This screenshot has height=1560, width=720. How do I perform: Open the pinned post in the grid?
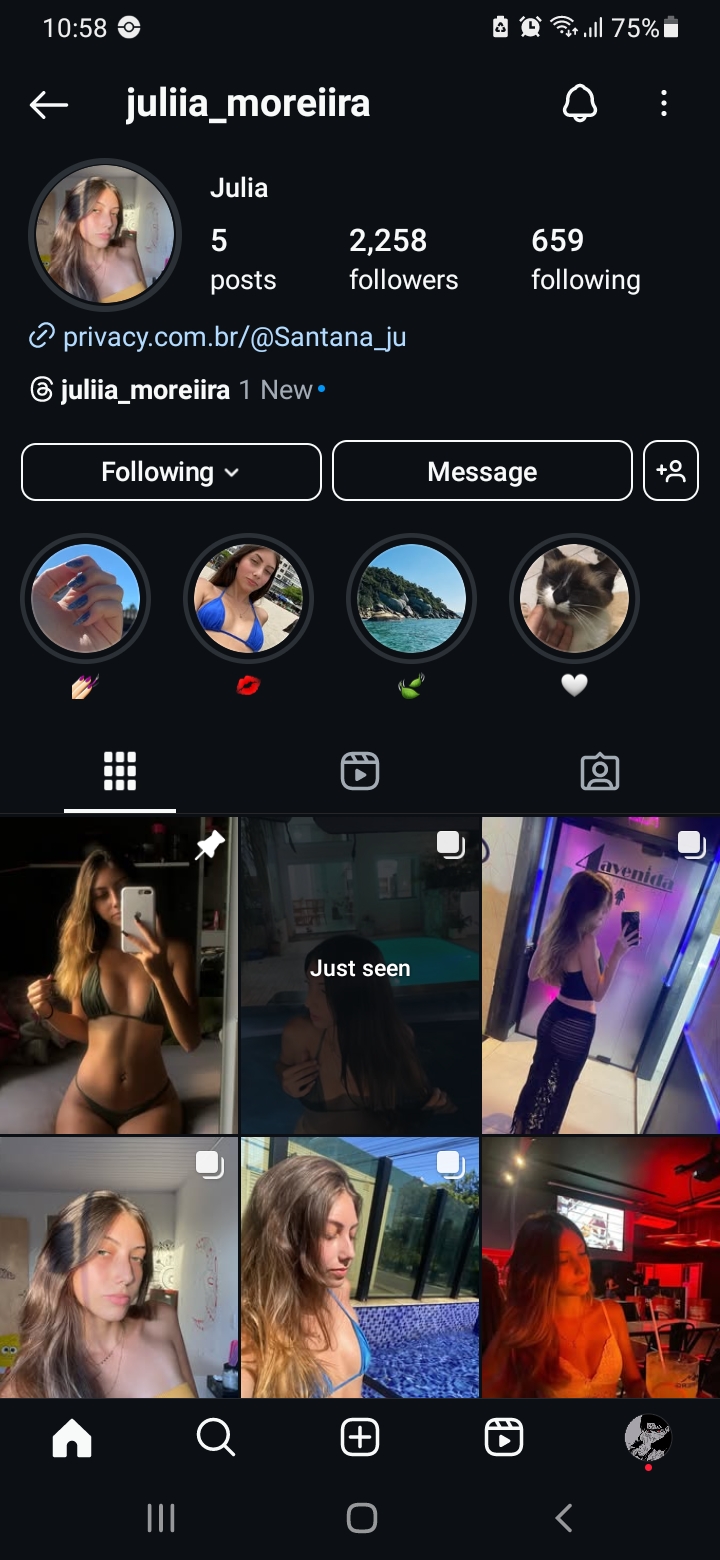tap(118, 975)
